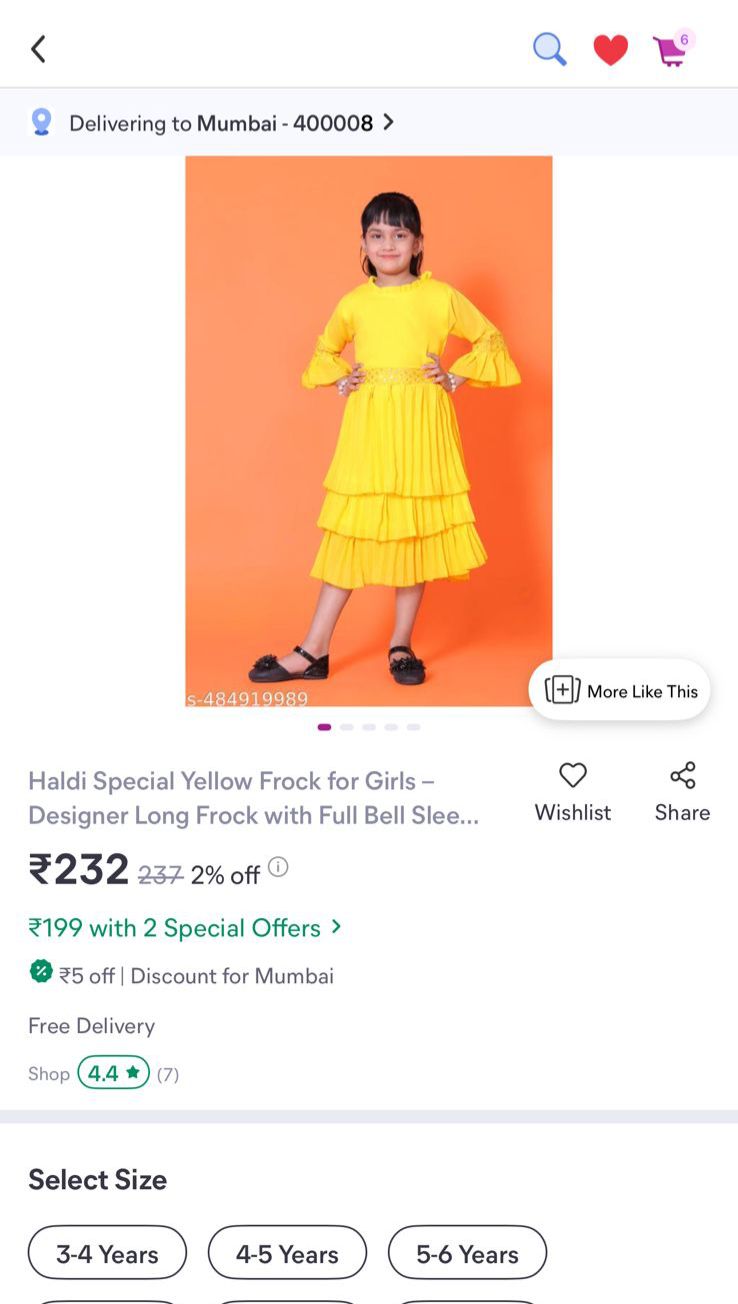Open price info icon next to 2% off
Image resolution: width=738 pixels, height=1304 pixels.
279,867
